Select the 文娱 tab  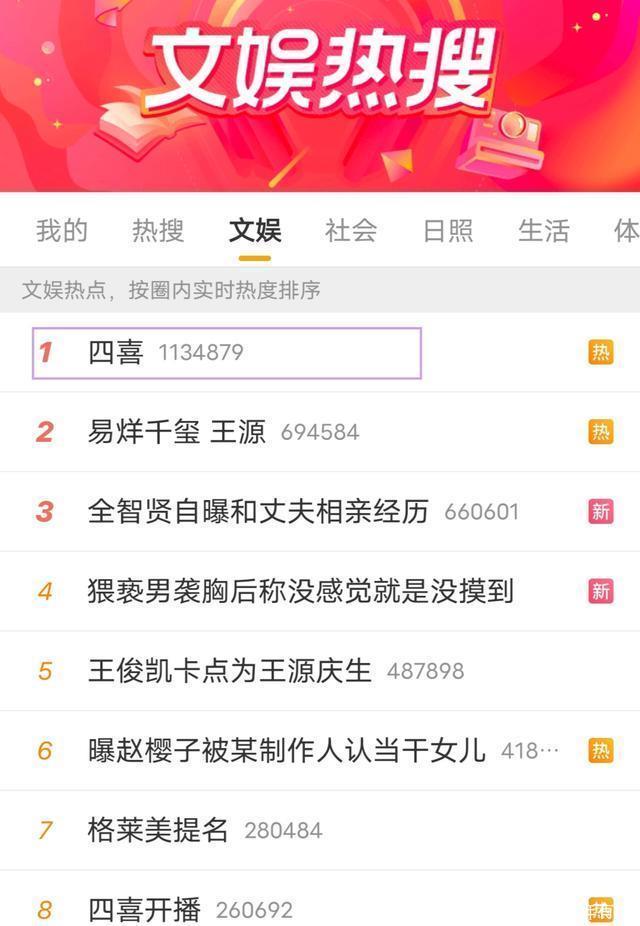255,231
